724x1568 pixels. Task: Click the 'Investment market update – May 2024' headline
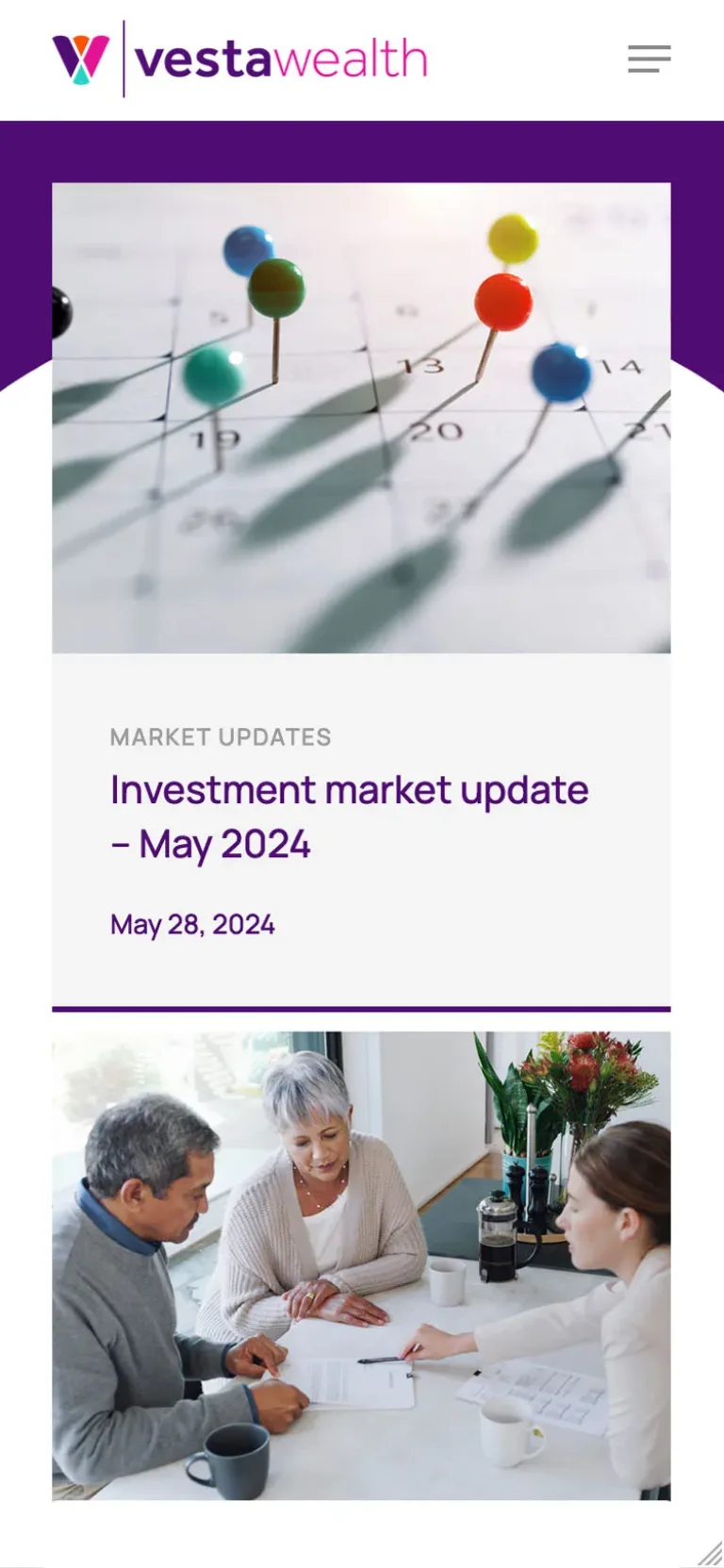pos(349,815)
